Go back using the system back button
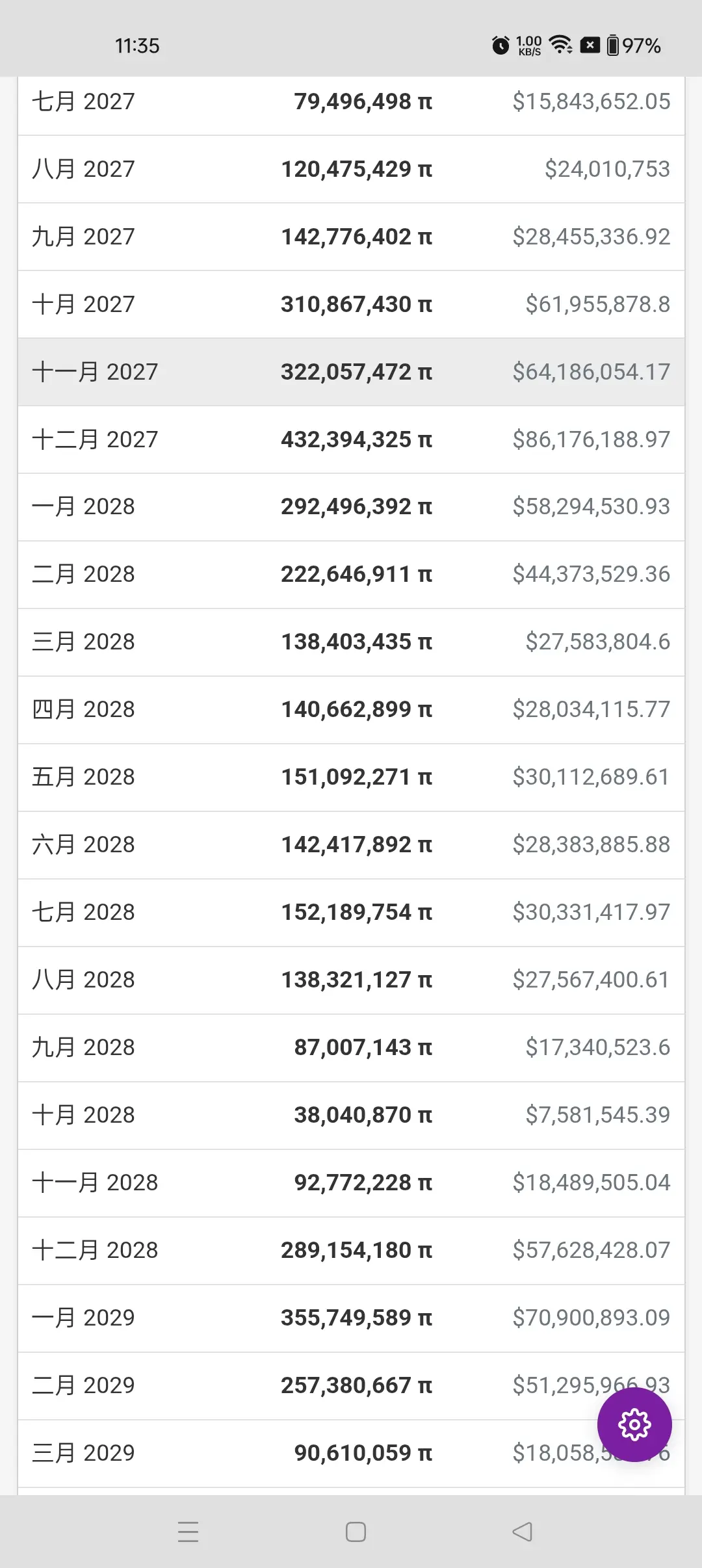Image resolution: width=702 pixels, height=1568 pixels. click(x=523, y=1532)
